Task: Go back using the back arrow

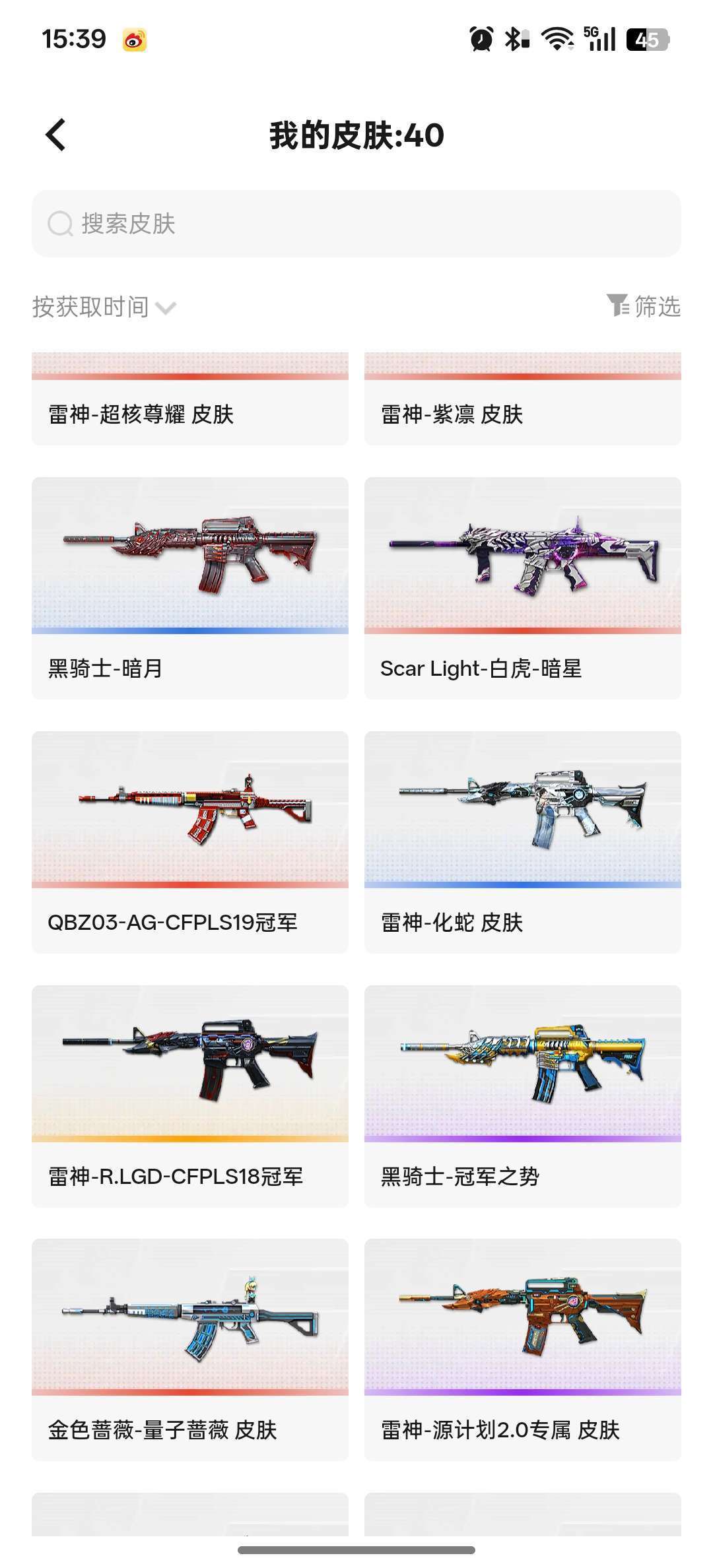Action: point(56,135)
